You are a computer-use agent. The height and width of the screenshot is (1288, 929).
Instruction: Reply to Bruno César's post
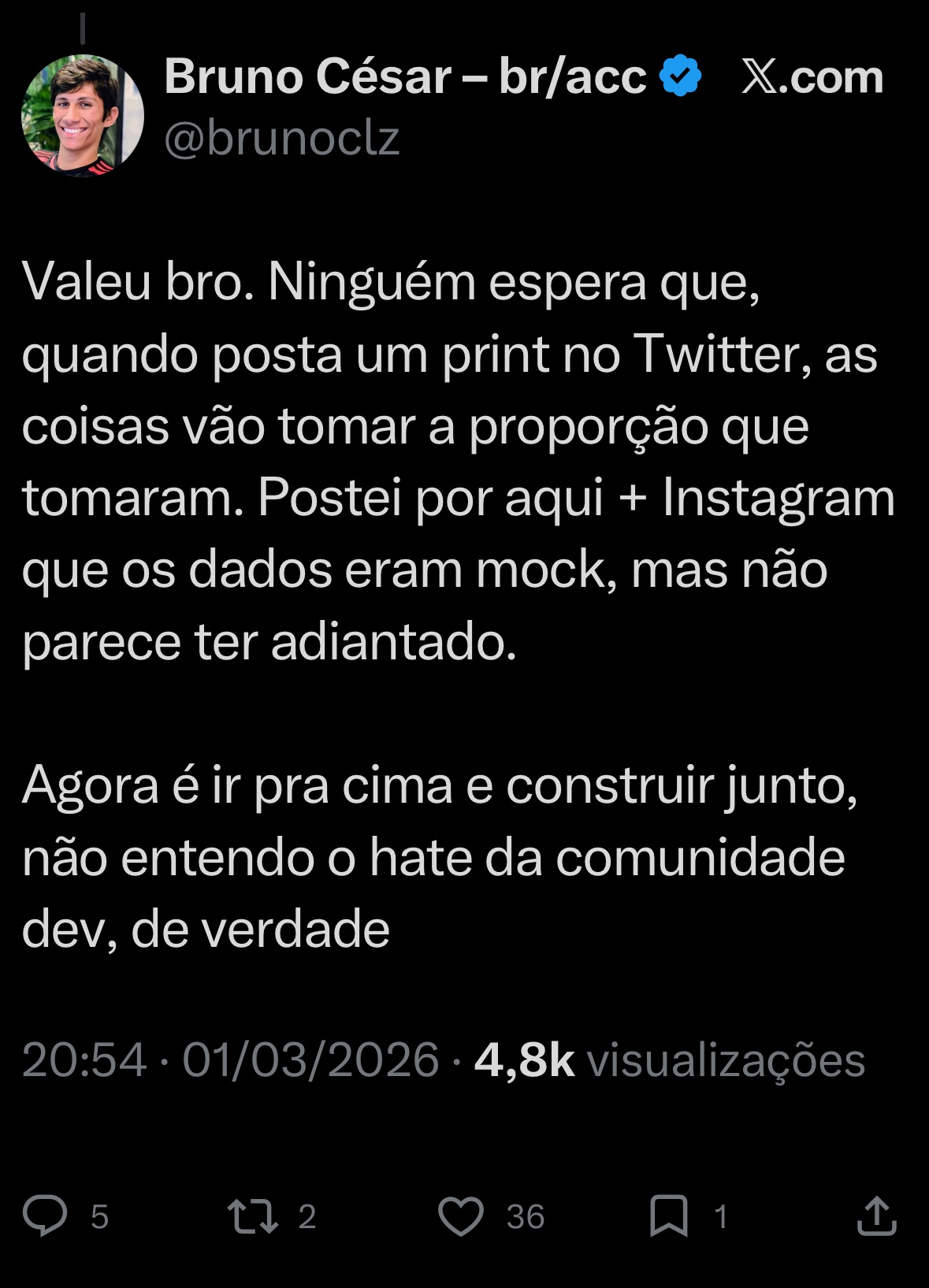point(46,1216)
